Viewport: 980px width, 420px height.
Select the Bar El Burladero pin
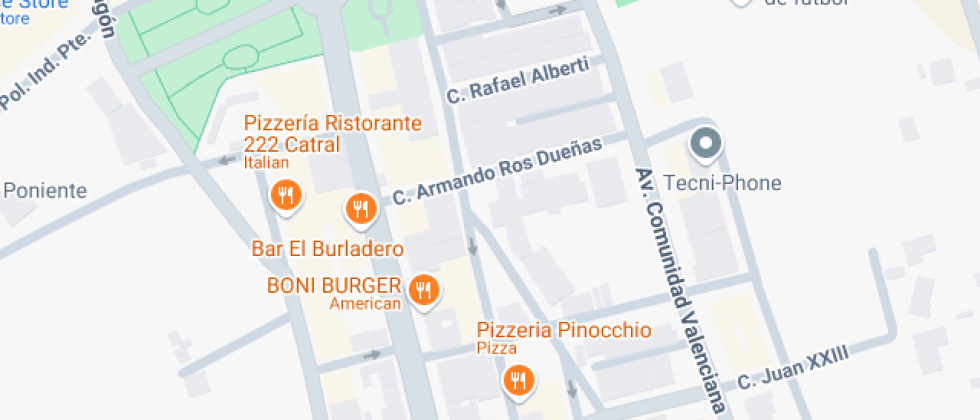point(361,209)
